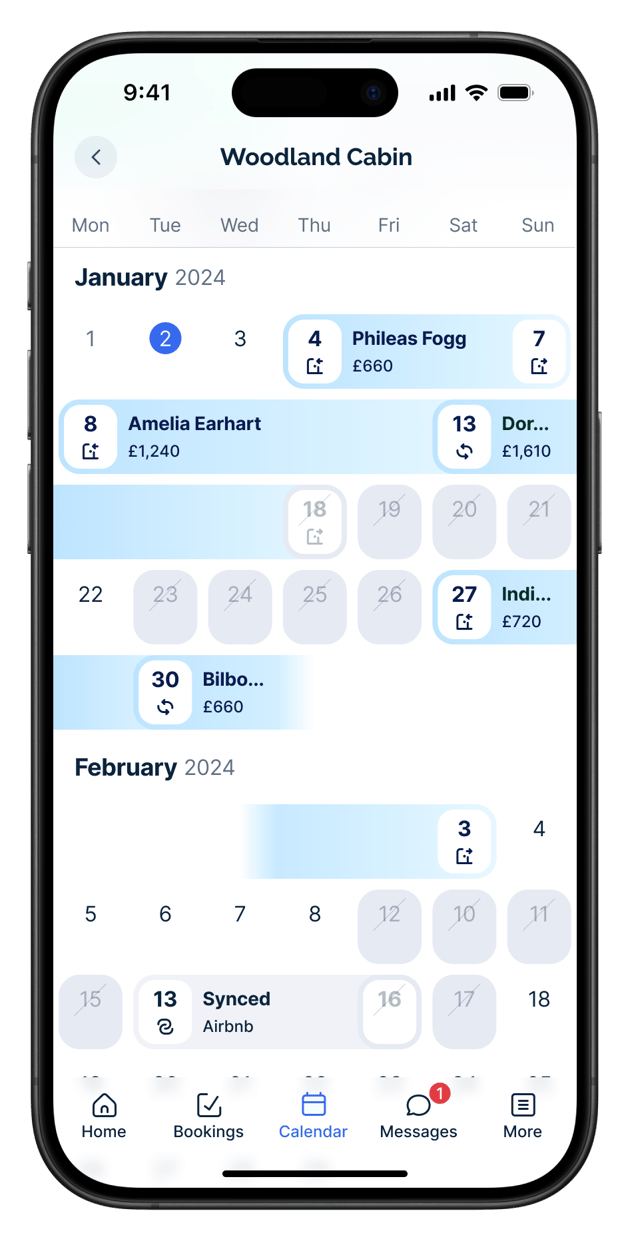Select January 3 on the calendar
The width and height of the screenshot is (630, 1241).
[x=240, y=339]
